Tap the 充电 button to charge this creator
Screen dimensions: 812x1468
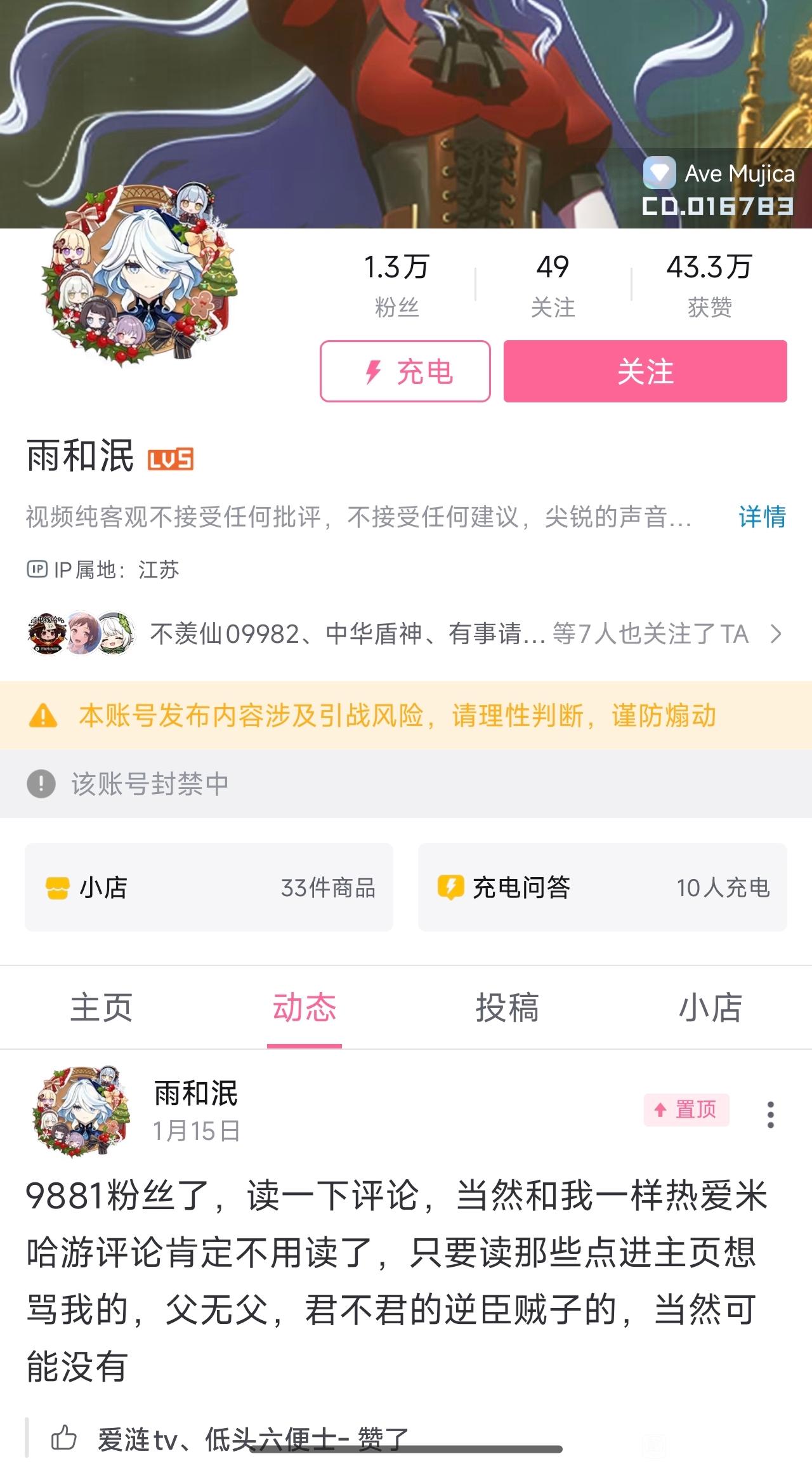(405, 371)
